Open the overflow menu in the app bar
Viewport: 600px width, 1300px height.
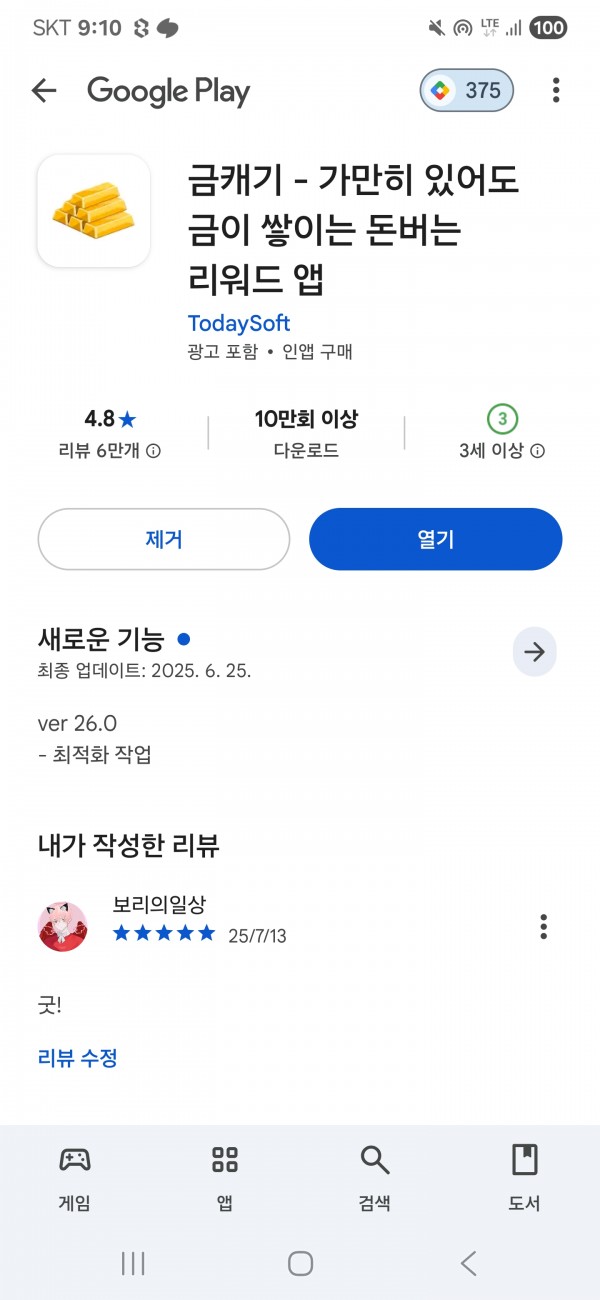[556, 91]
